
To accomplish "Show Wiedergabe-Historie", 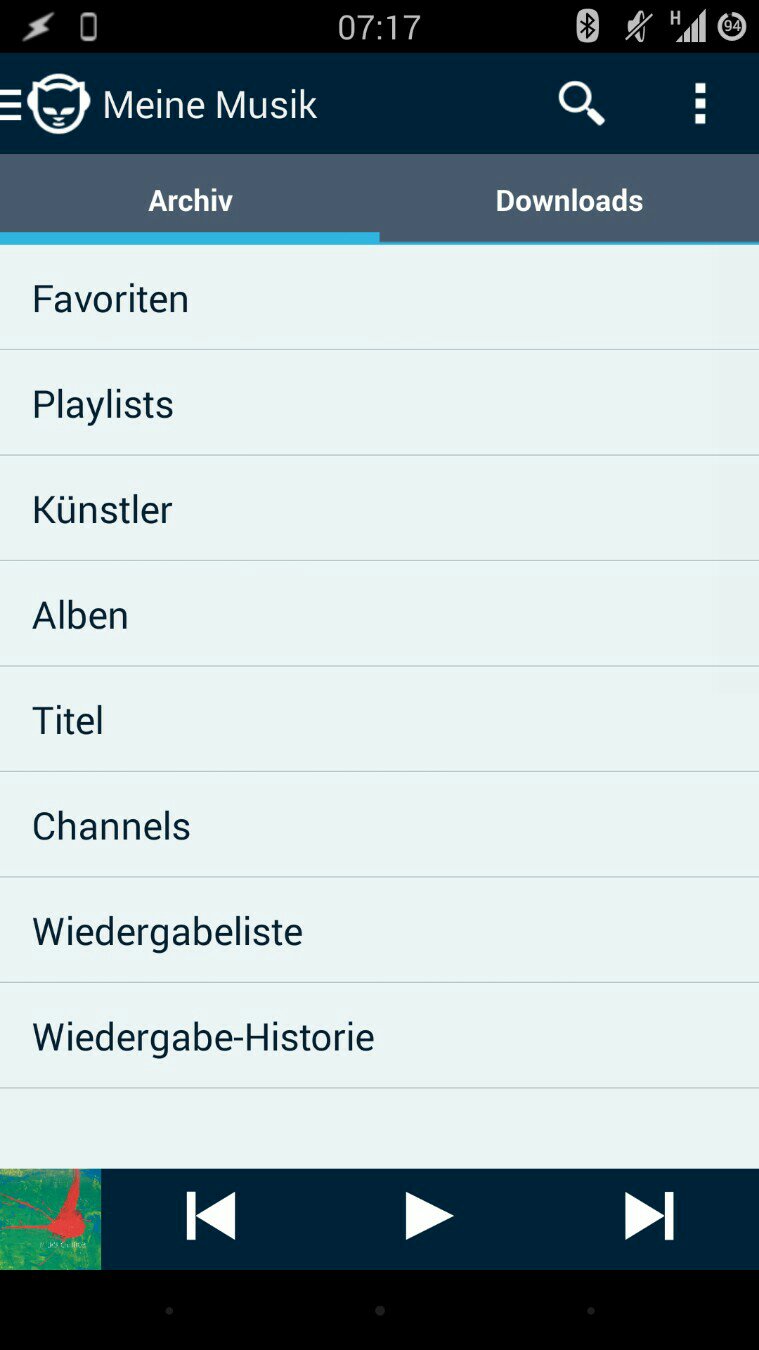I will pyautogui.click(x=379, y=1037).
